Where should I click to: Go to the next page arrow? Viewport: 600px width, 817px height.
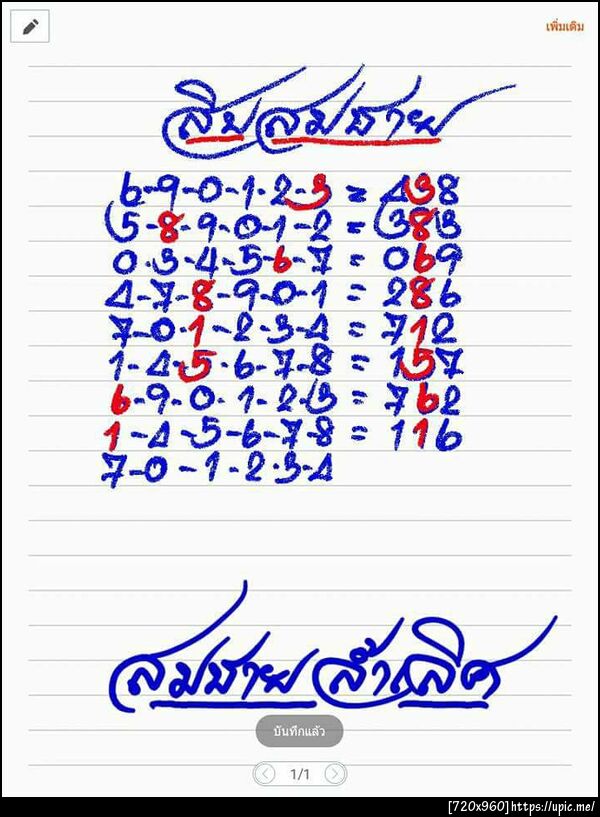(x=335, y=773)
